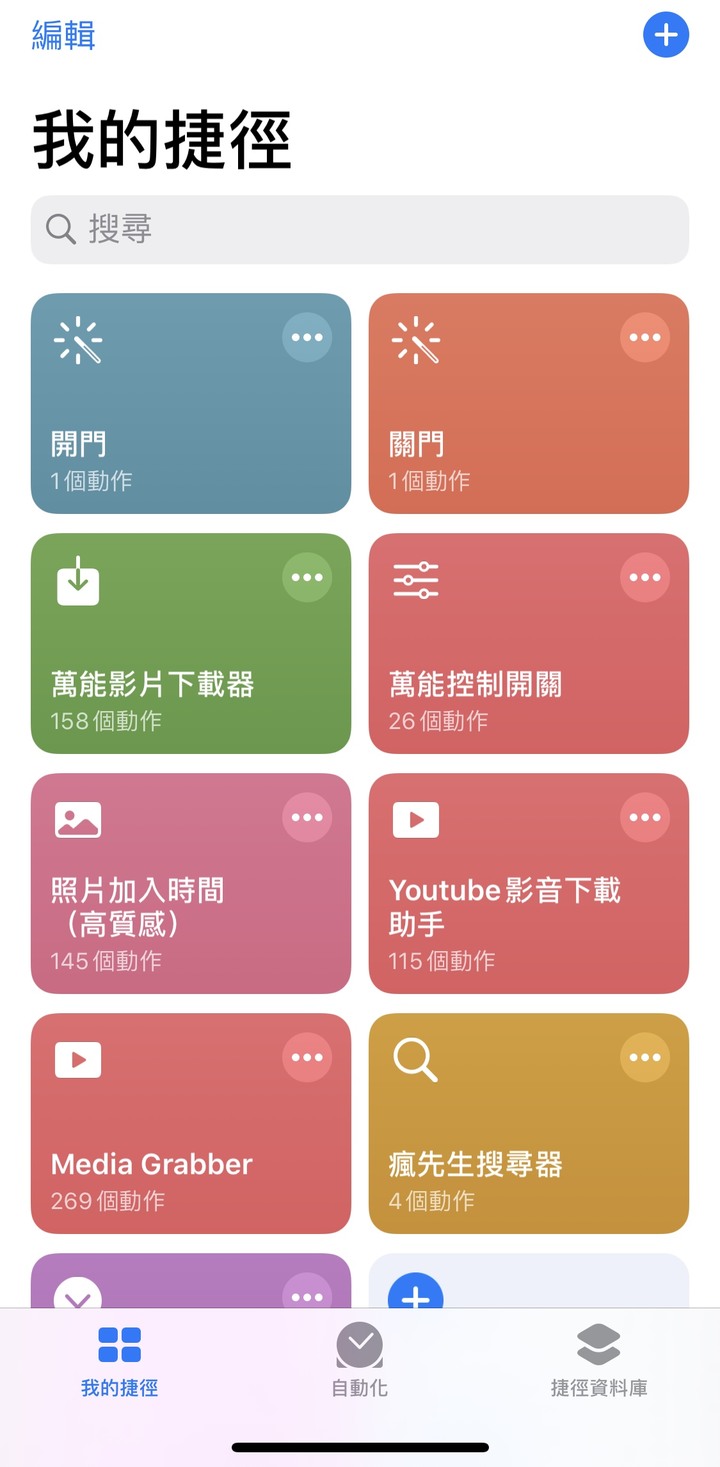Run the 照片加入時間(高質感) shortcut
720x1467 pixels.
pyautogui.click(x=191, y=883)
